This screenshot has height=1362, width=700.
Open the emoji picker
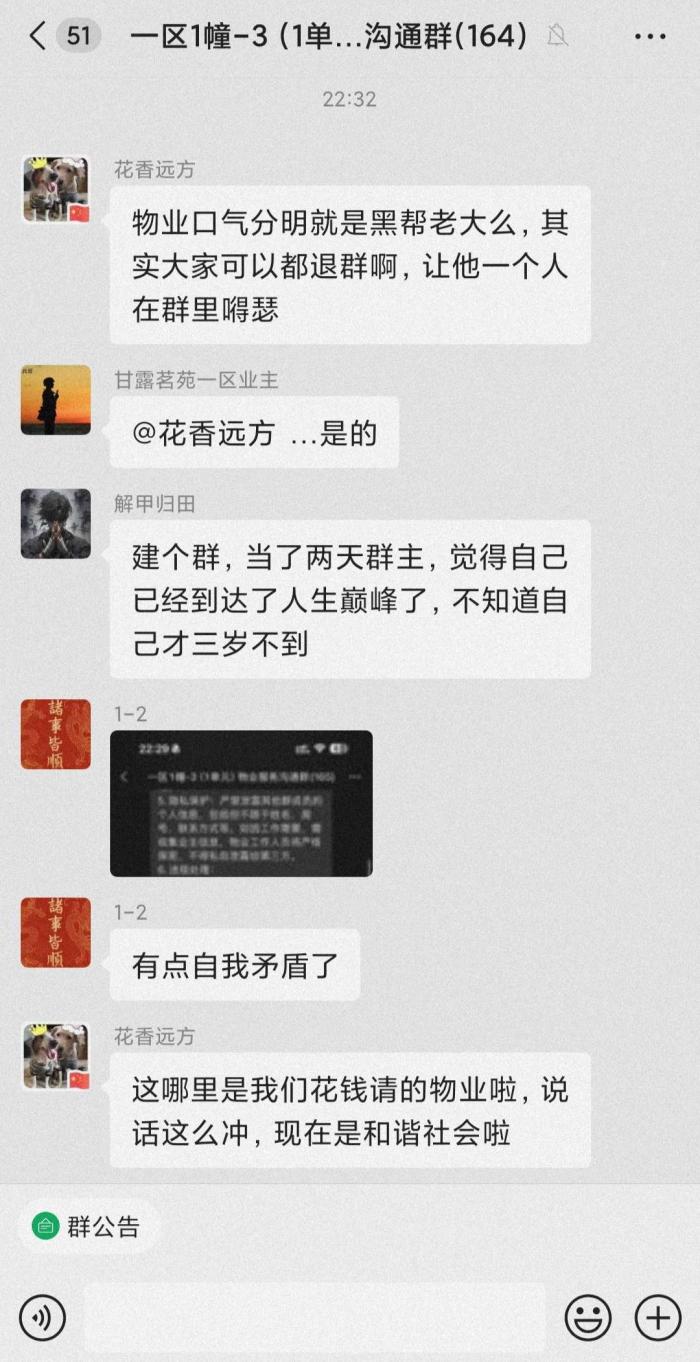pos(588,1318)
